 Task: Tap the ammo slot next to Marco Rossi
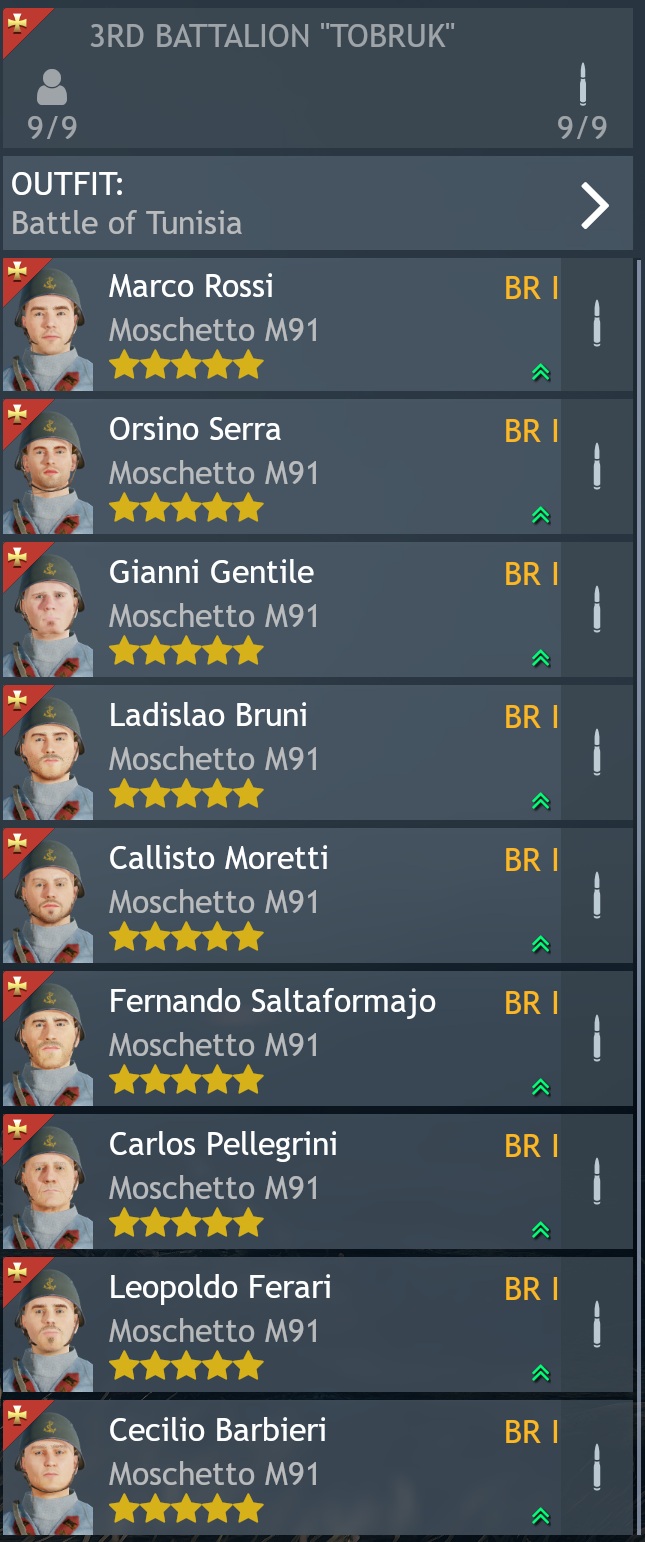[597, 324]
